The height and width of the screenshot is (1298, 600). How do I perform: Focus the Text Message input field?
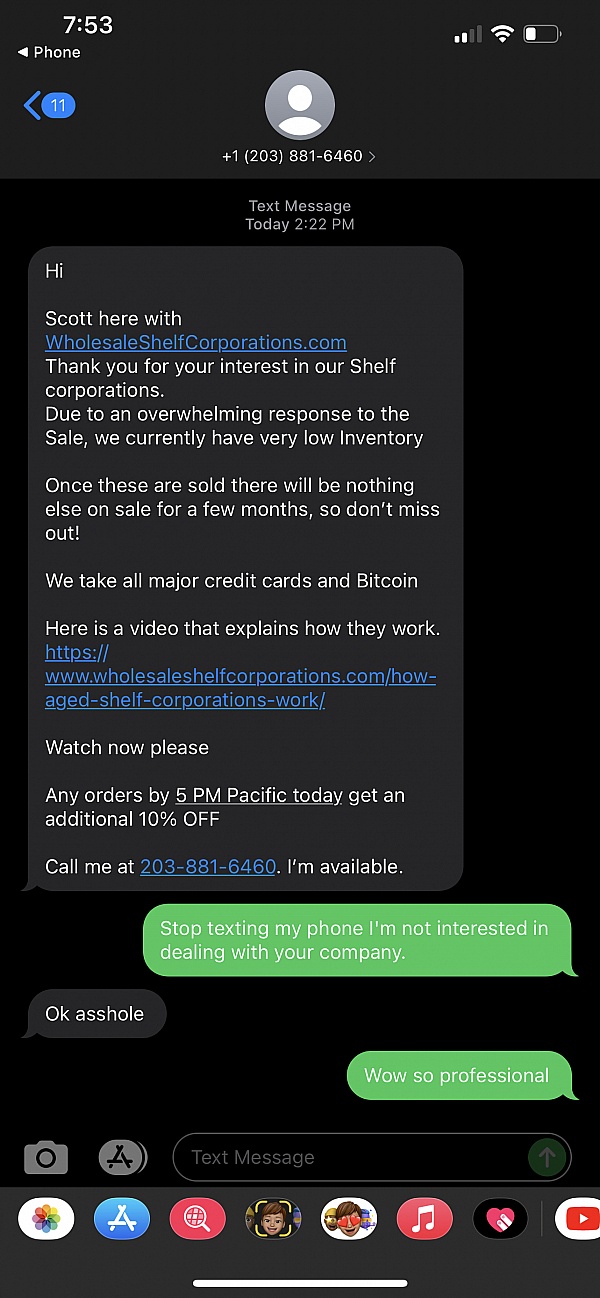pos(350,1158)
